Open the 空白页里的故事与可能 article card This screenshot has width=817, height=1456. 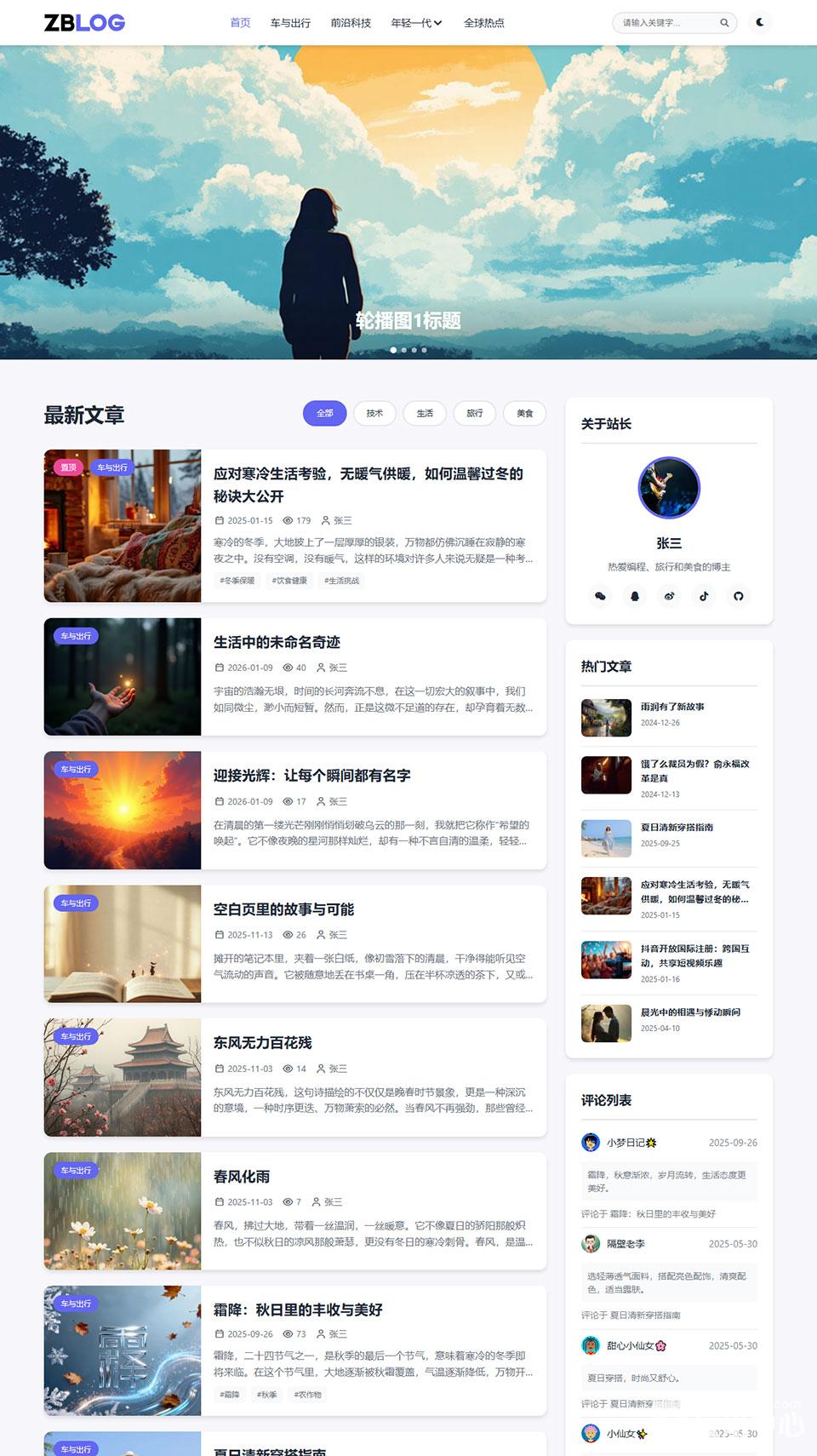point(283,909)
